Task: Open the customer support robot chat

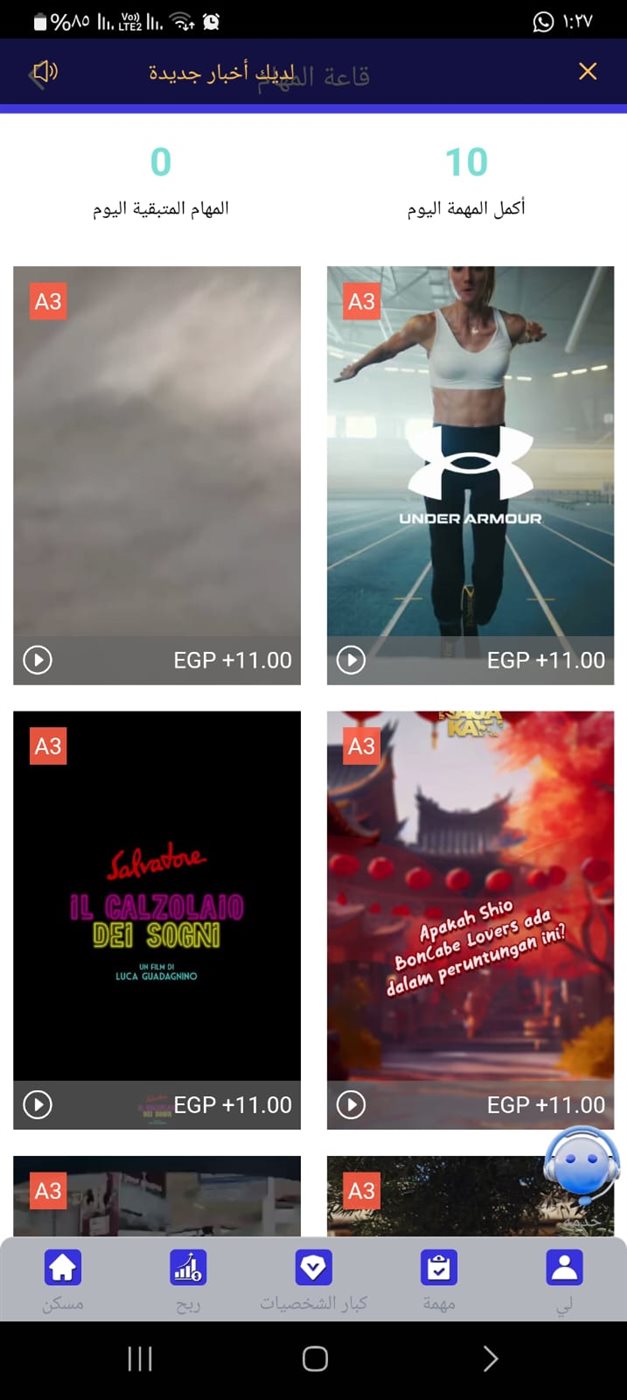Action: pyautogui.click(x=581, y=1168)
